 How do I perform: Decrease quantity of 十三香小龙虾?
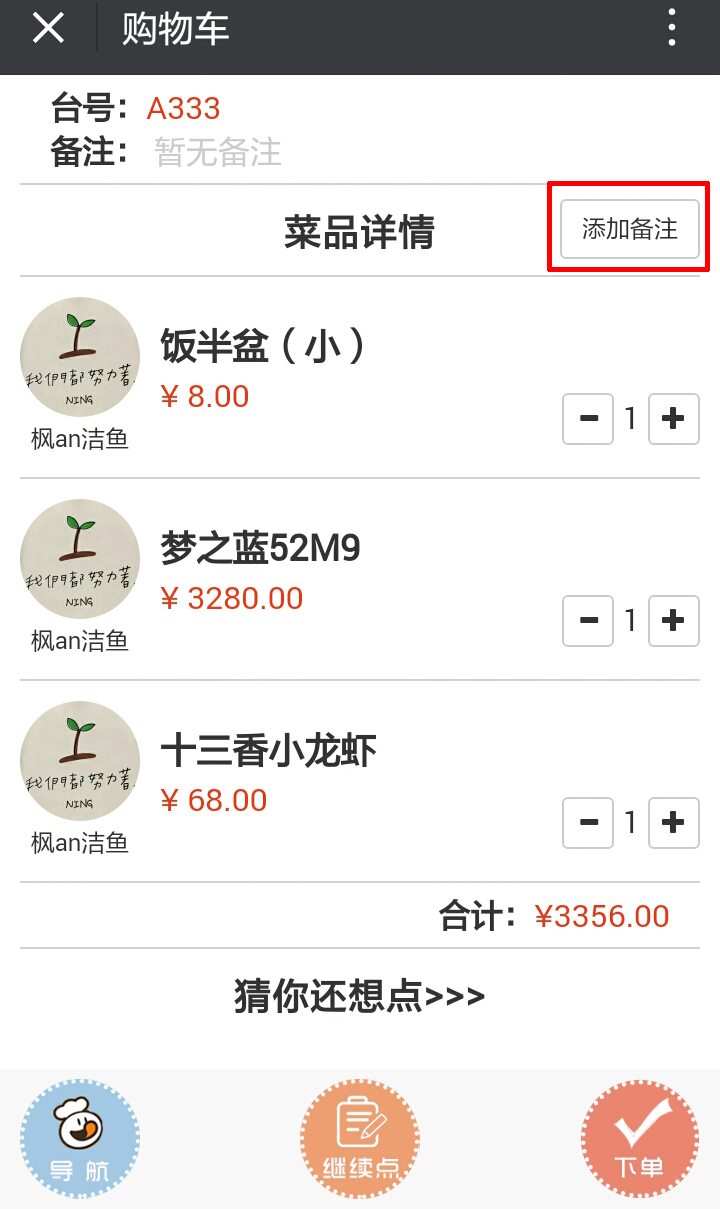588,823
